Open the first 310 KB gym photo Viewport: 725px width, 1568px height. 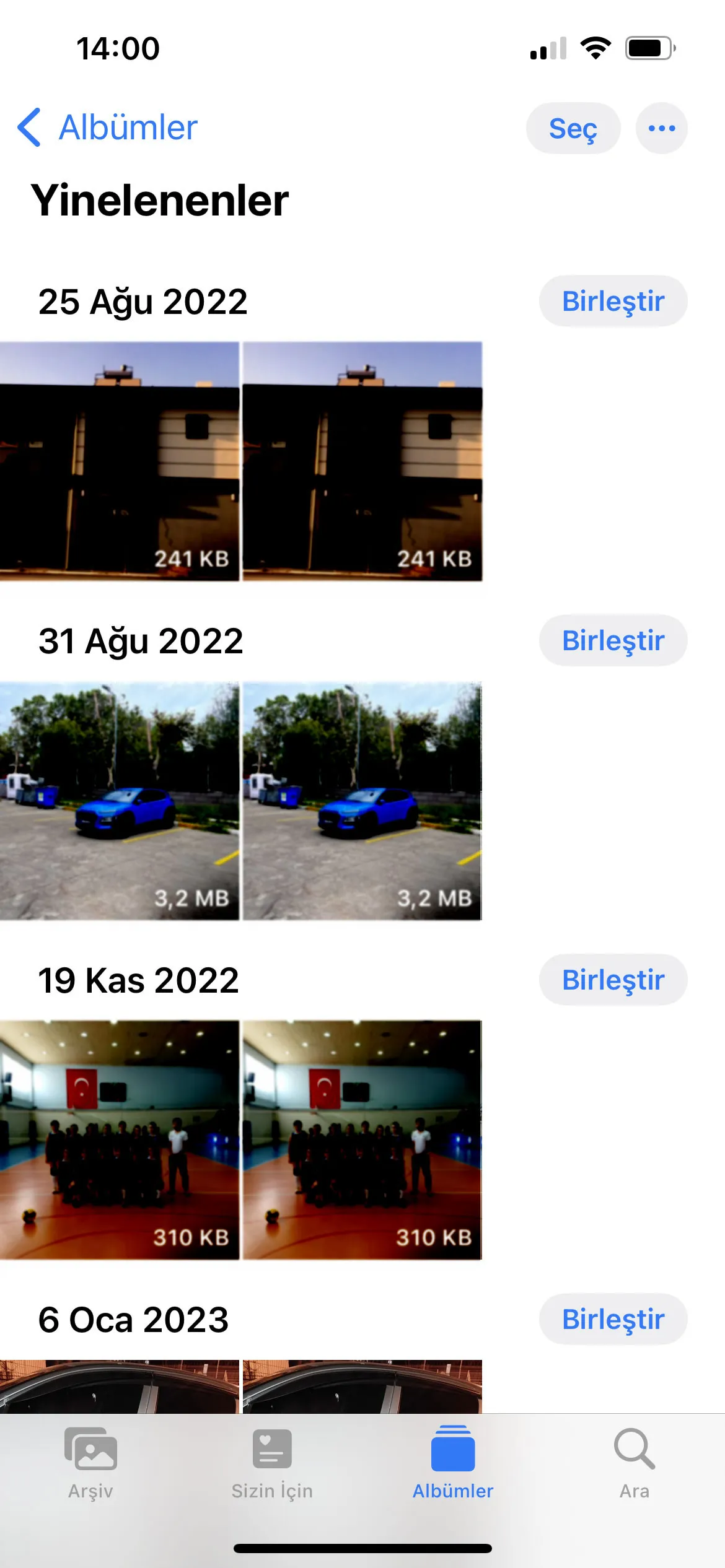coord(120,1139)
